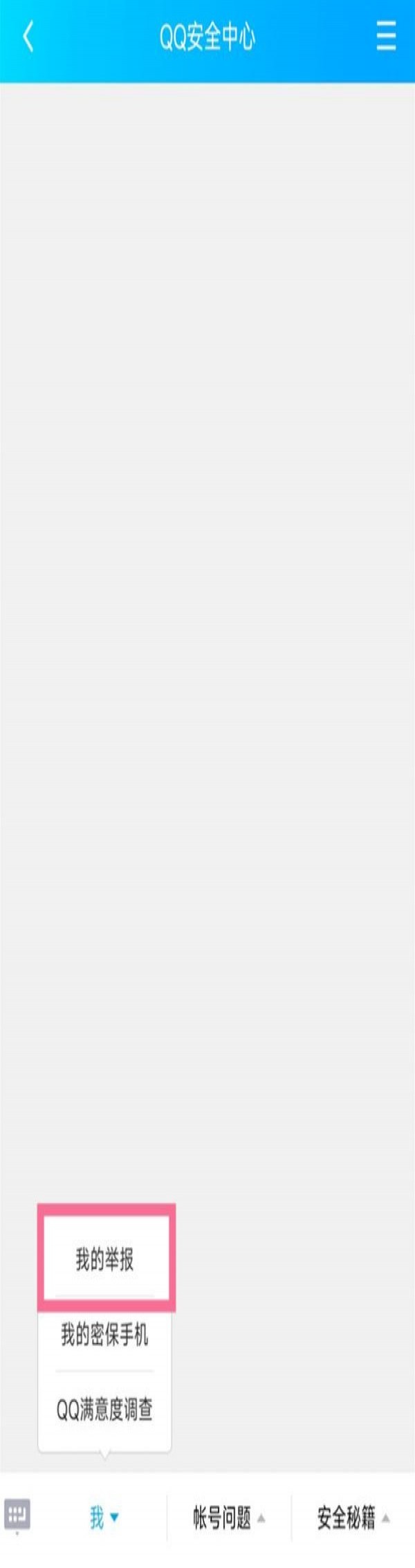Viewport: 415px width, 1568px height.
Task: Go back from QQ安全中心
Action: (28, 37)
